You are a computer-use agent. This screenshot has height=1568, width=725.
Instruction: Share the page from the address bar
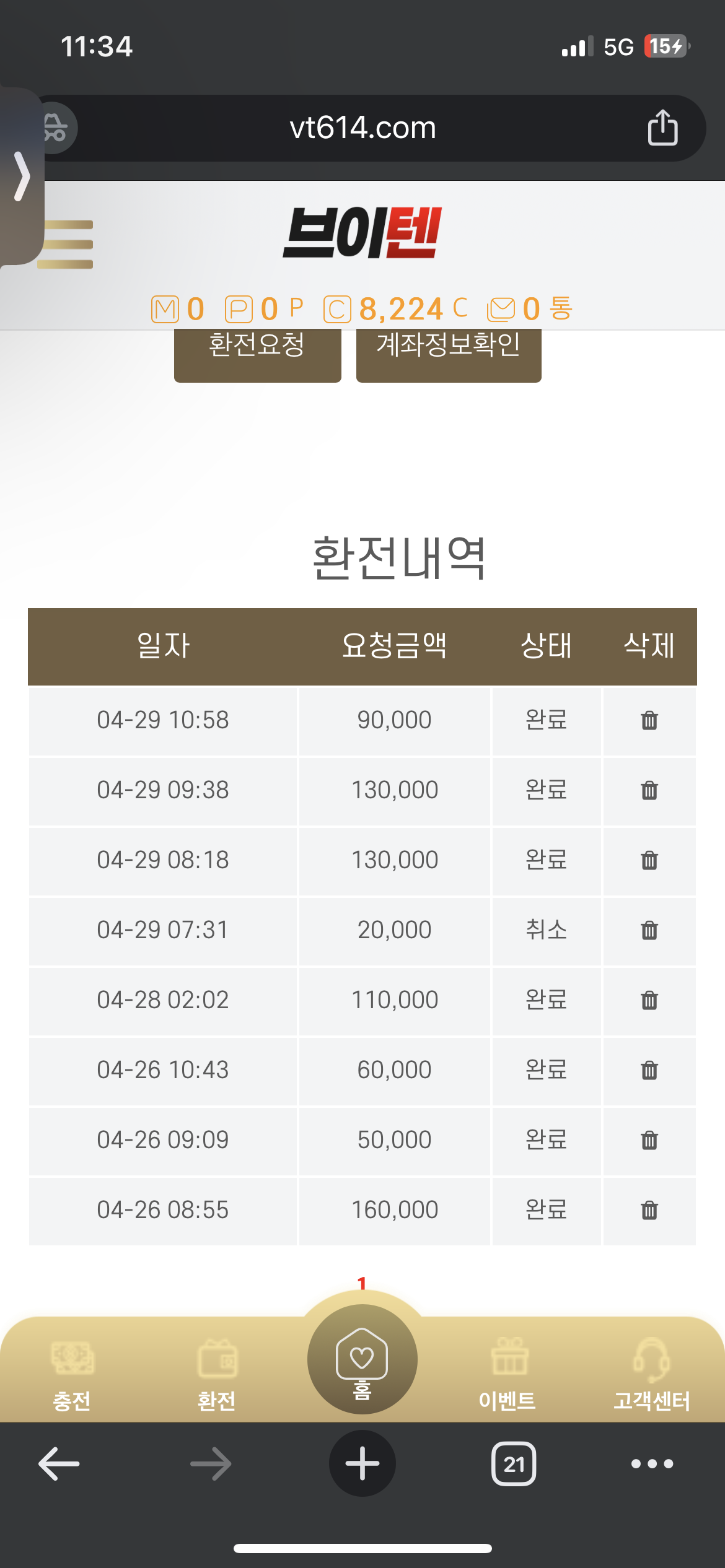click(662, 128)
